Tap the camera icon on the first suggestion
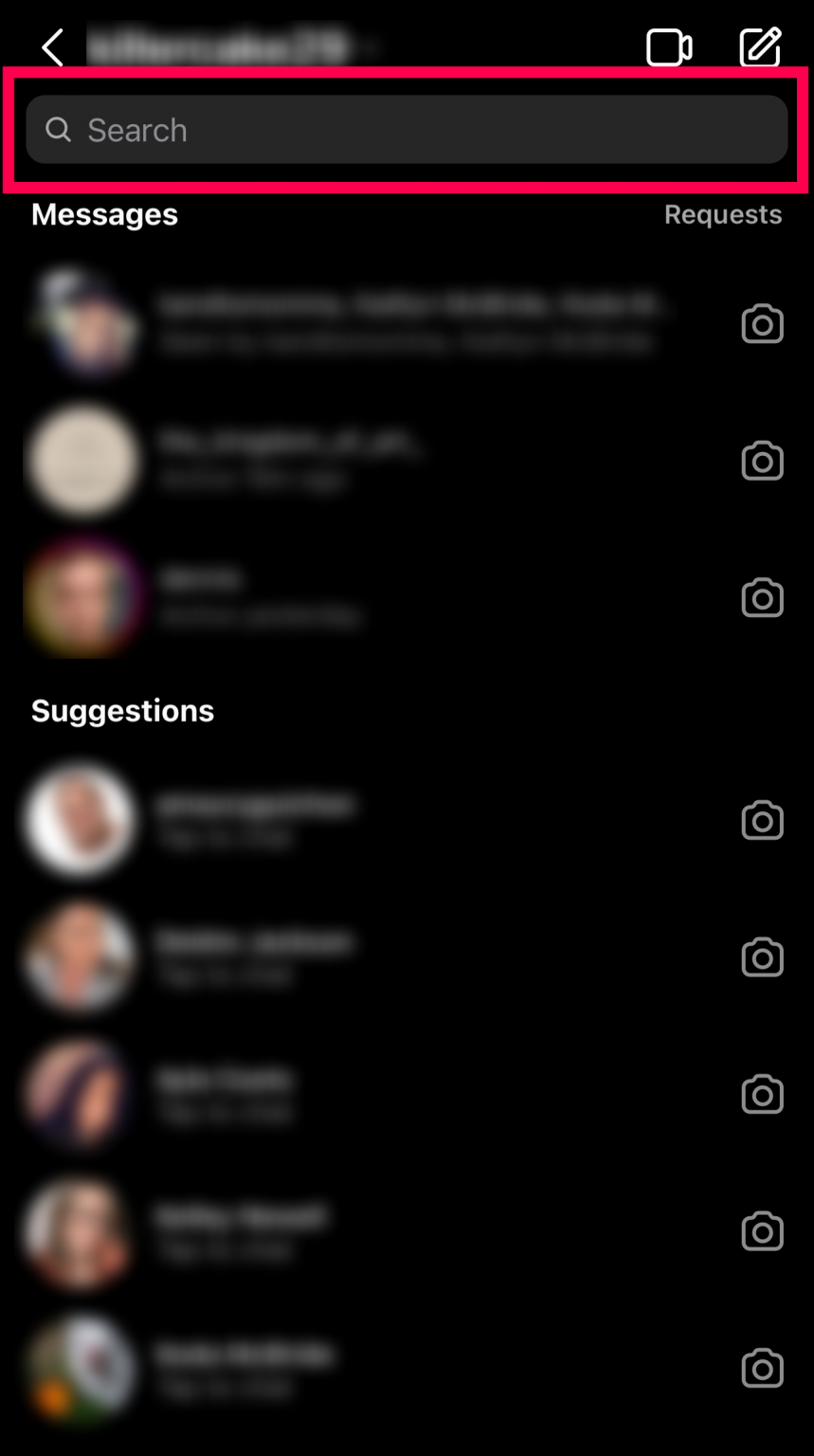 (762, 821)
